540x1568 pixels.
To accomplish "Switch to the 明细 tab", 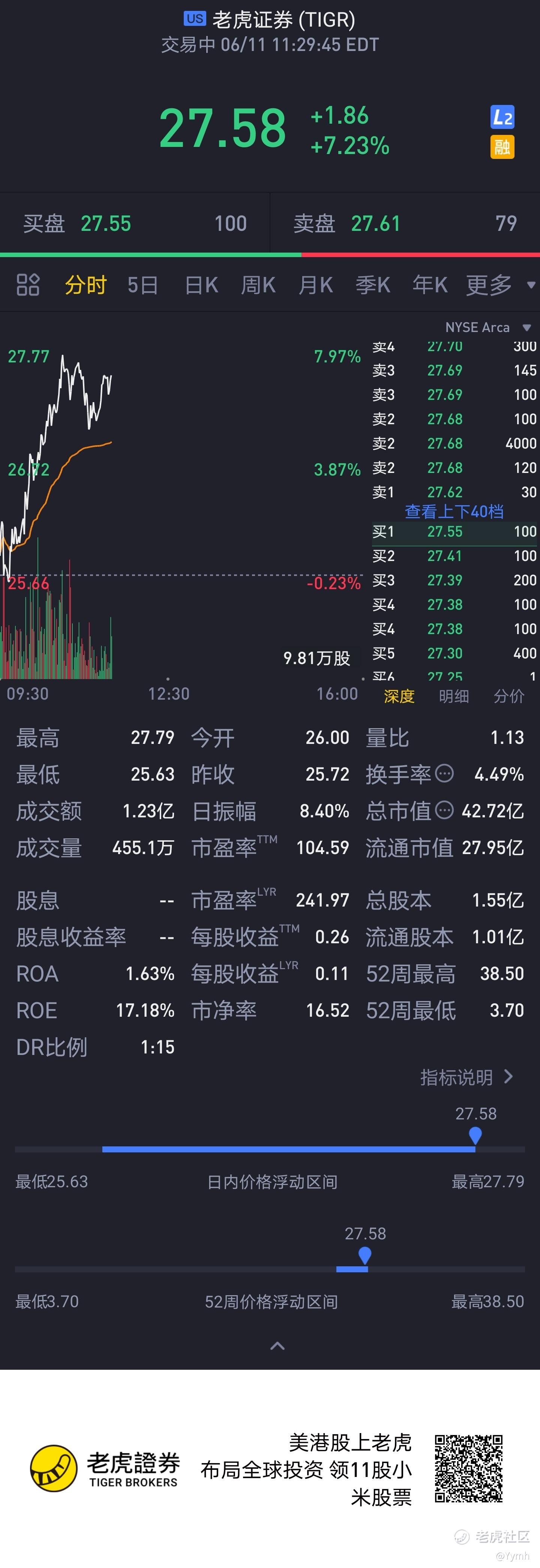I will (454, 696).
